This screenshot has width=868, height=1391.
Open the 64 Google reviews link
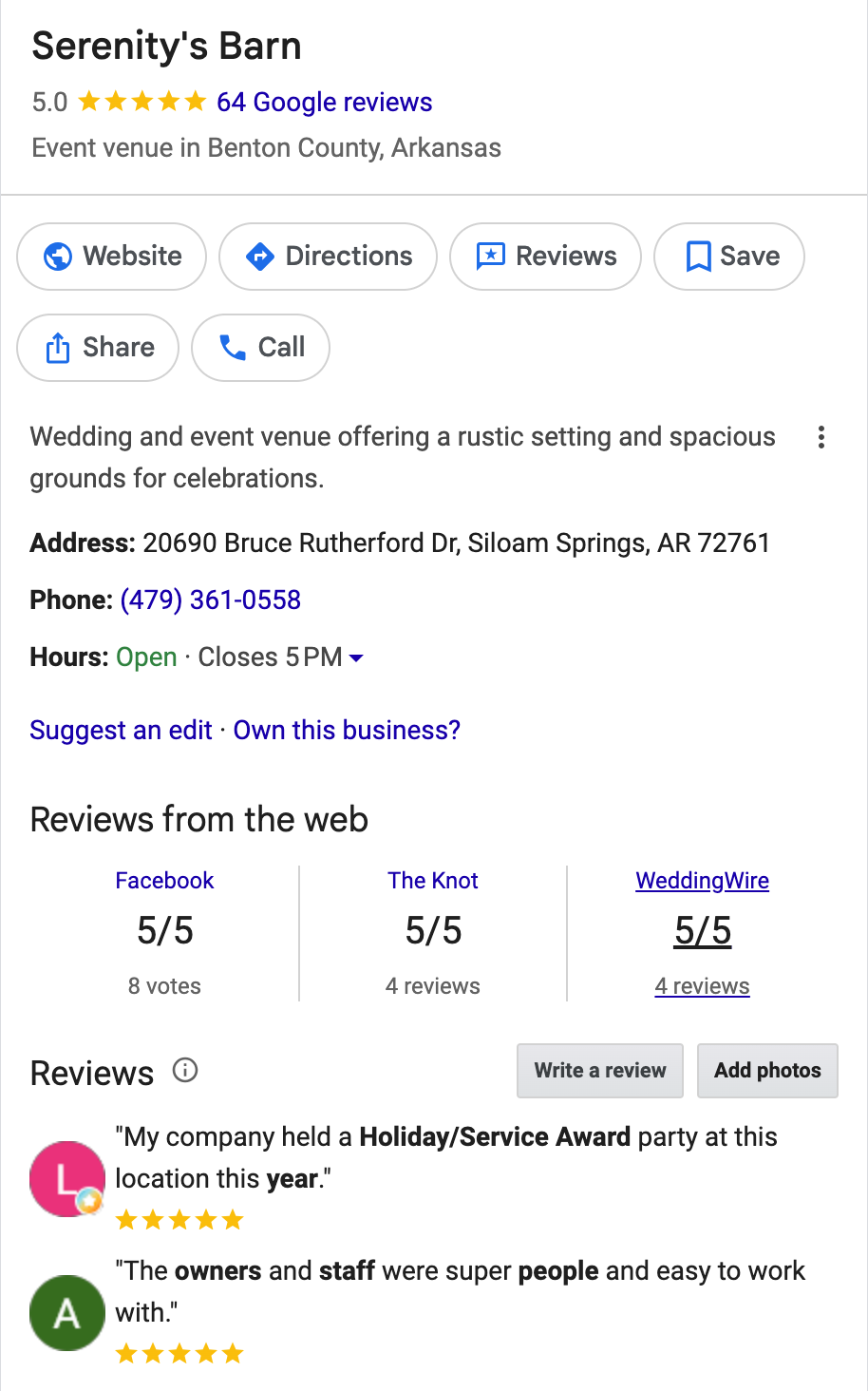324,102
